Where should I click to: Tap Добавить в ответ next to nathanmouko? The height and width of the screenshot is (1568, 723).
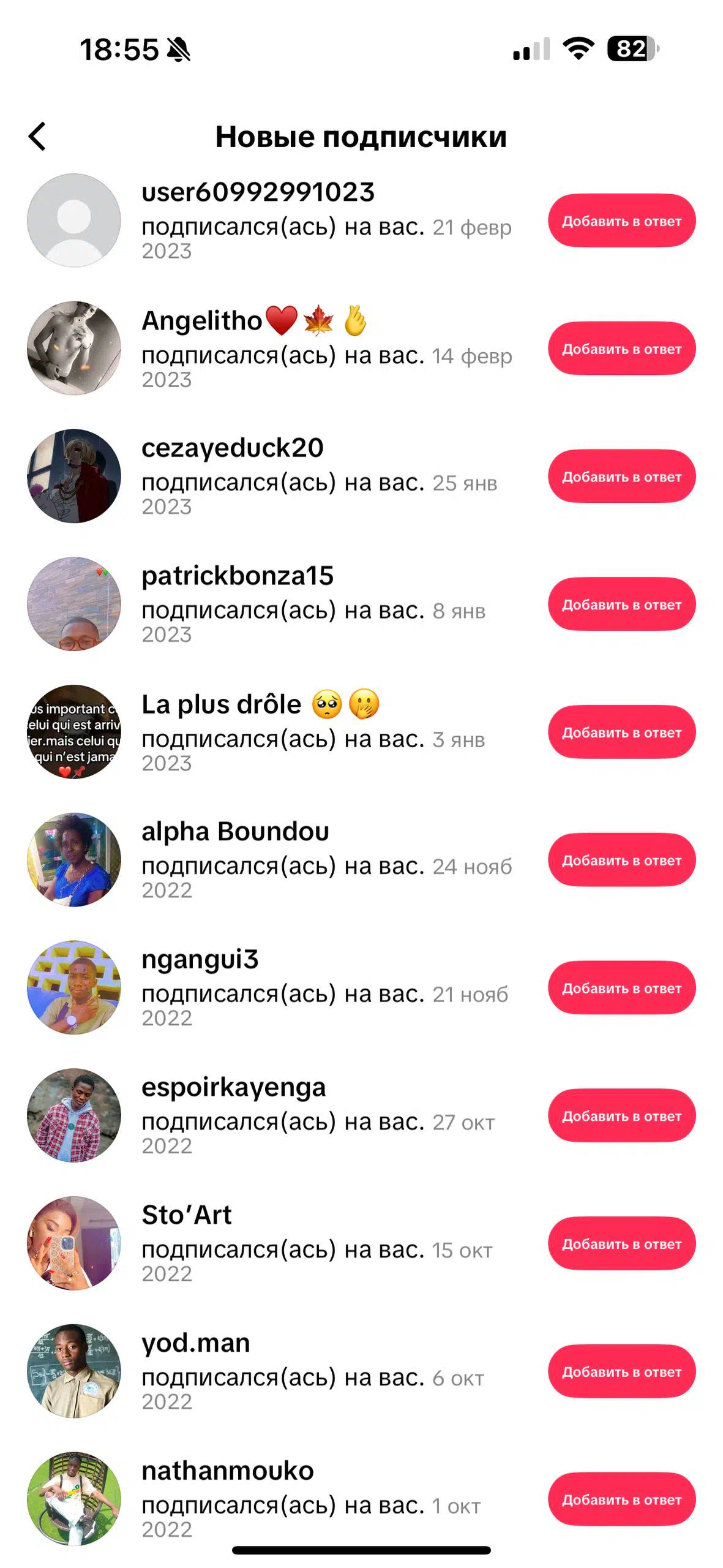[621, 1500]
